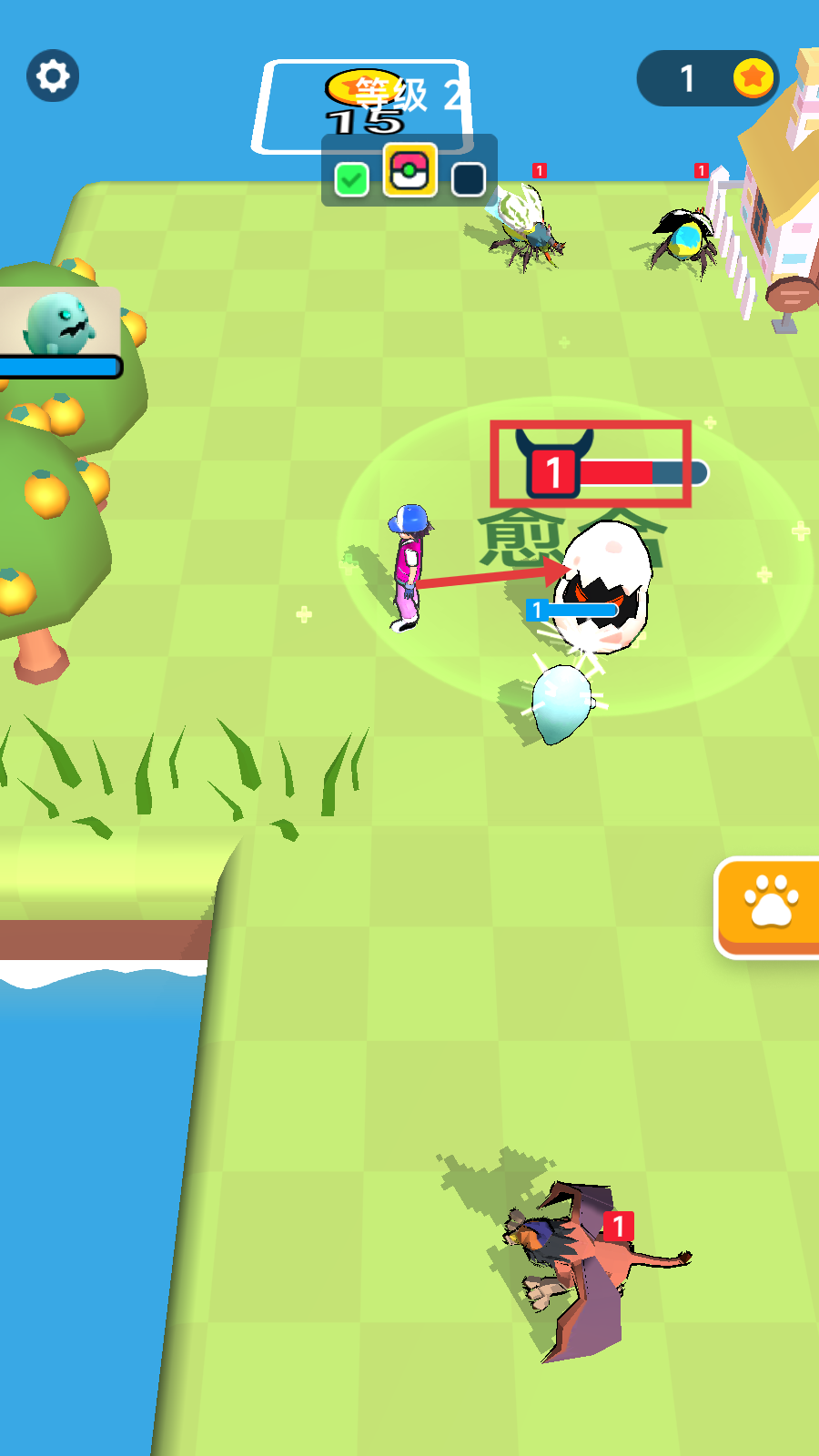Tap the orange paw button
This screenshot has height=1456, width=819.
point(770,905)
